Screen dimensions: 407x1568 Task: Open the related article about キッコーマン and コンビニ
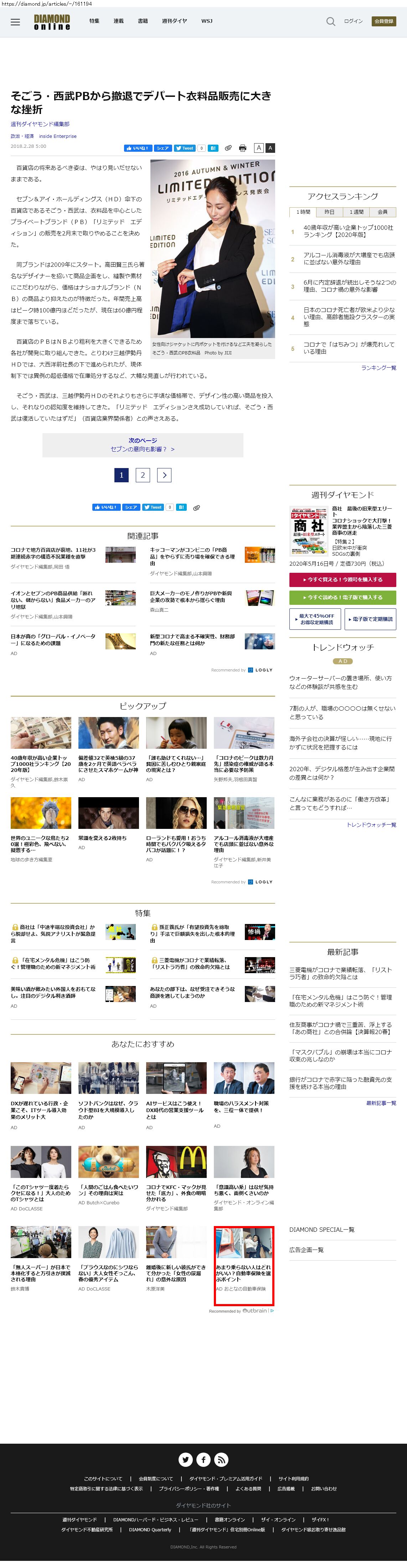point(192,556)
